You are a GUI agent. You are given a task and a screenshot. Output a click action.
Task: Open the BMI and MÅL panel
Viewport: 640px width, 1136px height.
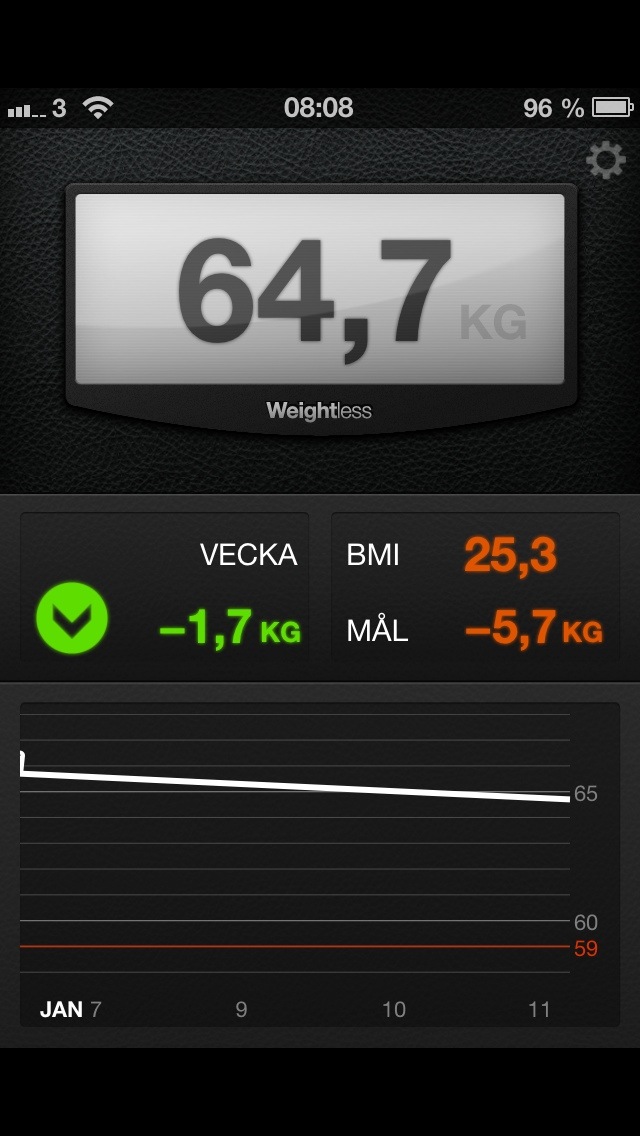coord(475,589)
